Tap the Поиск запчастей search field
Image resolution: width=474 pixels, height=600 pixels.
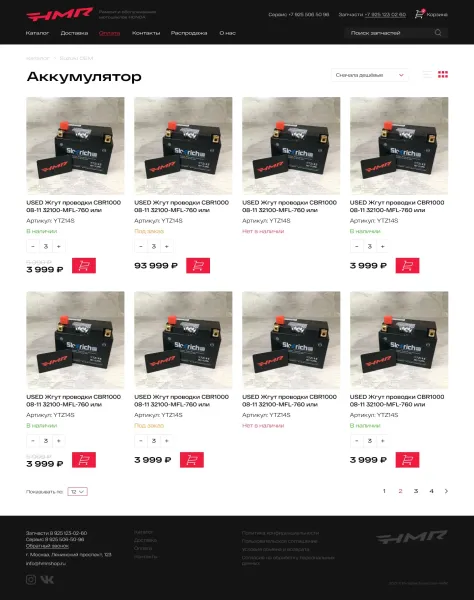[396, 33]
